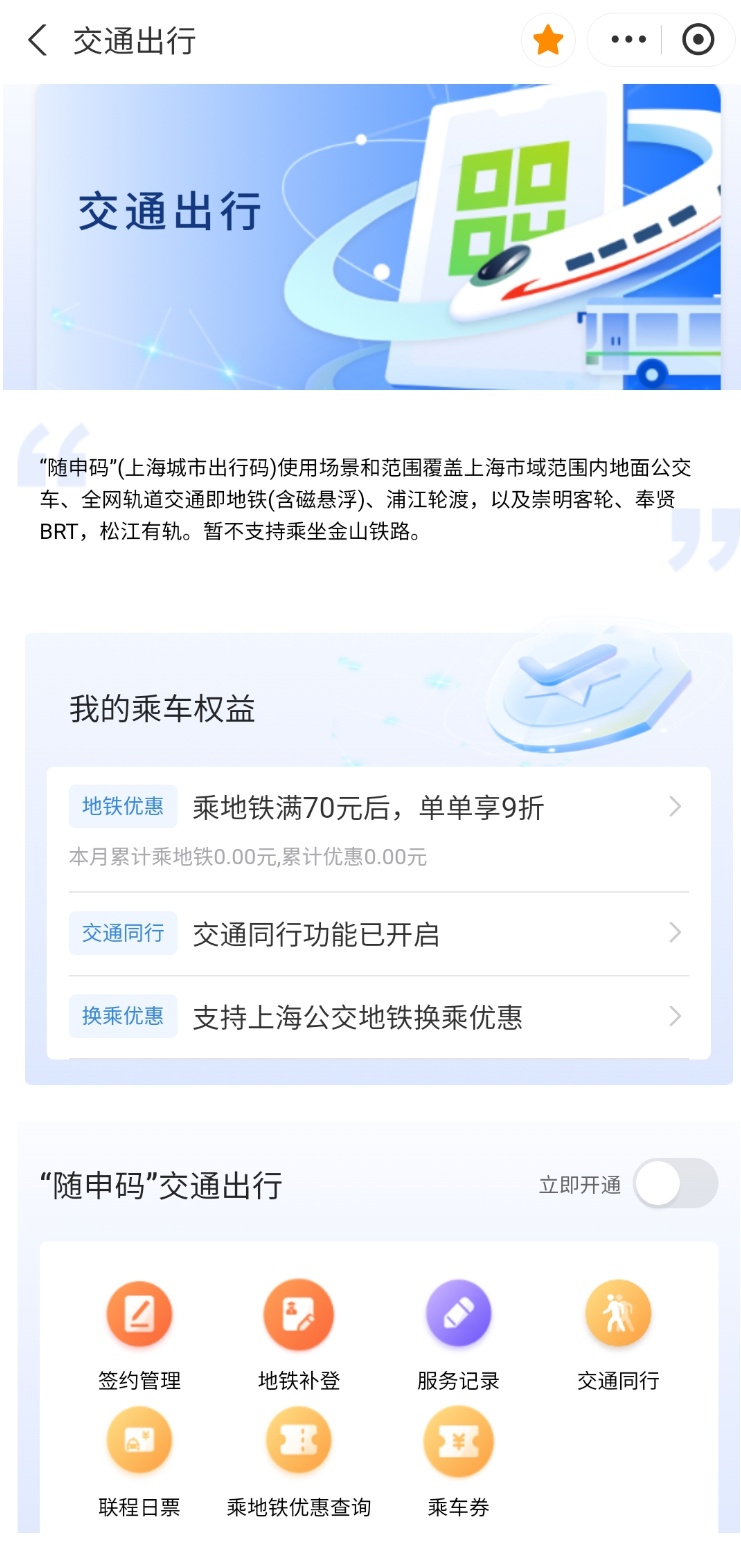Screen dimensions: 741x1541
Task: Close the mini program via circle icon
Action: [x=697, y=40]
